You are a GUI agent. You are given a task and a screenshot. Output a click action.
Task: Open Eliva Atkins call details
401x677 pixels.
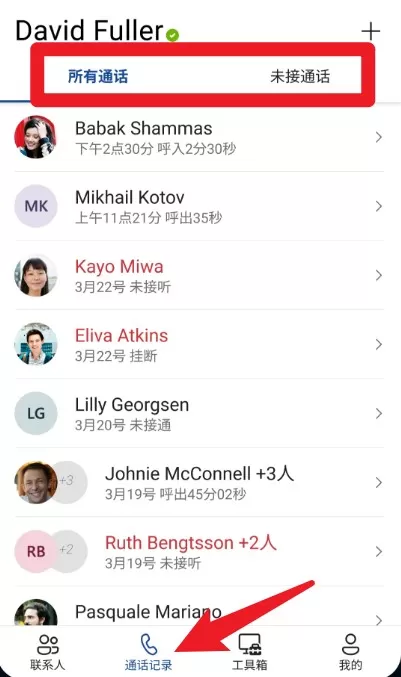(x=200, y=344)
